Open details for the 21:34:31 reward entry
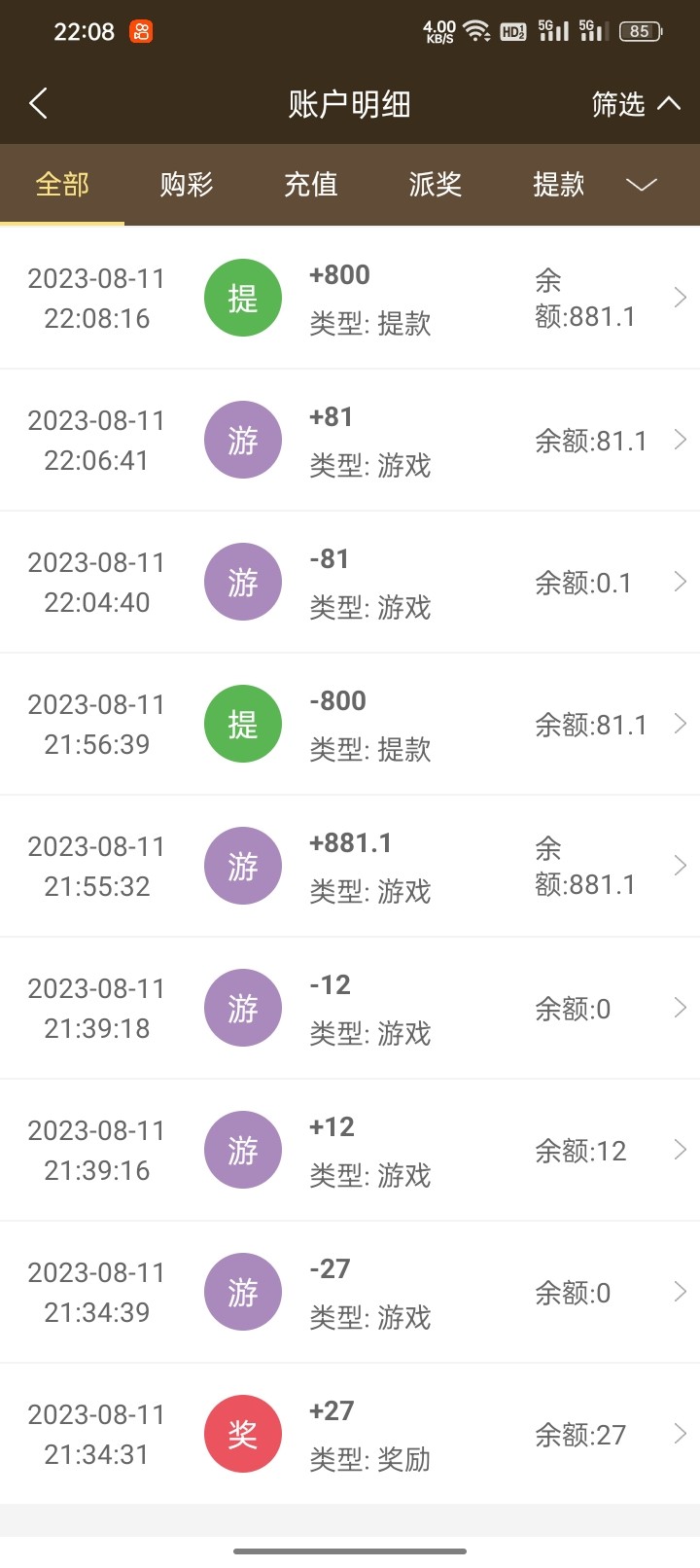The height and width of the screenshot is (1568, 700). [679, 1434]
